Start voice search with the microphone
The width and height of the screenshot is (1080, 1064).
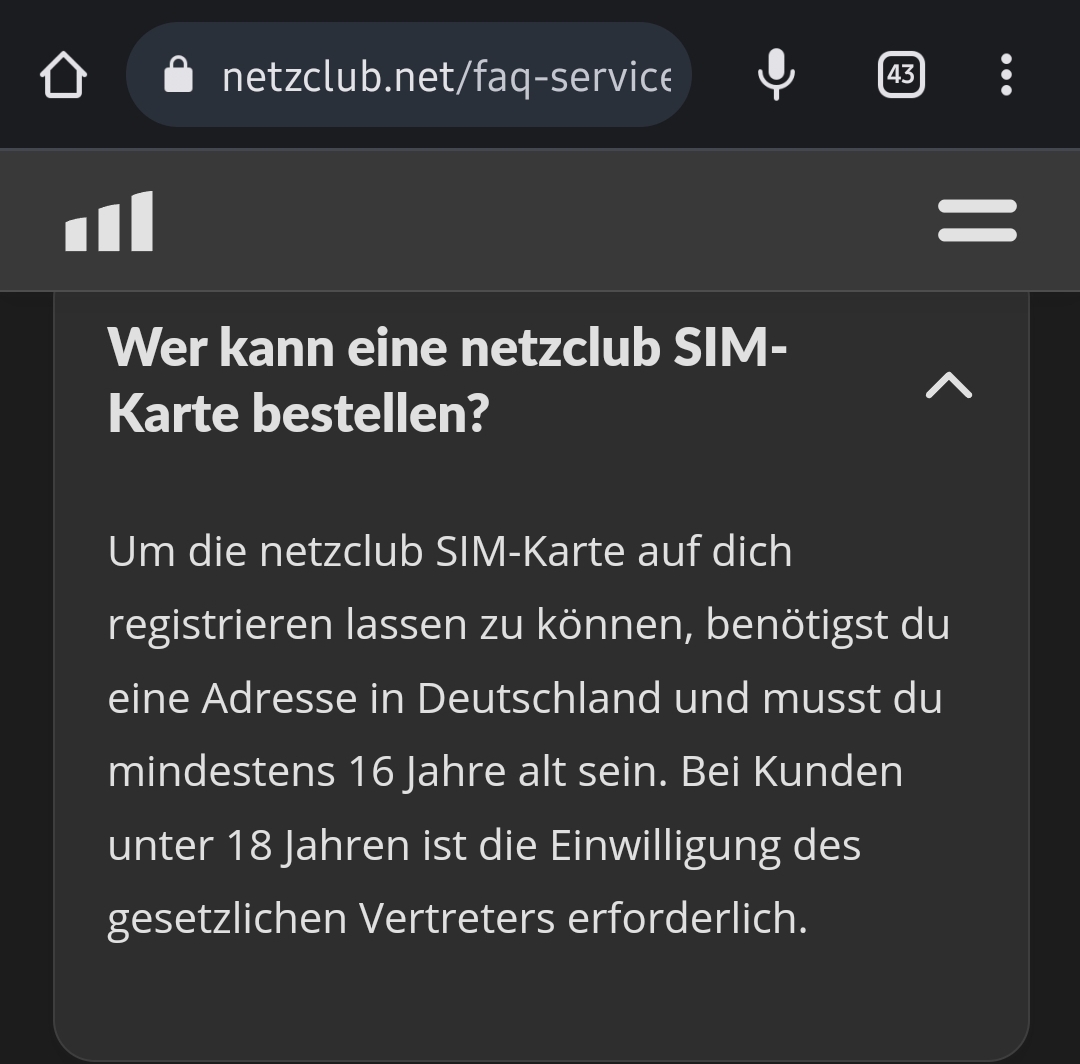coord(776,76)
